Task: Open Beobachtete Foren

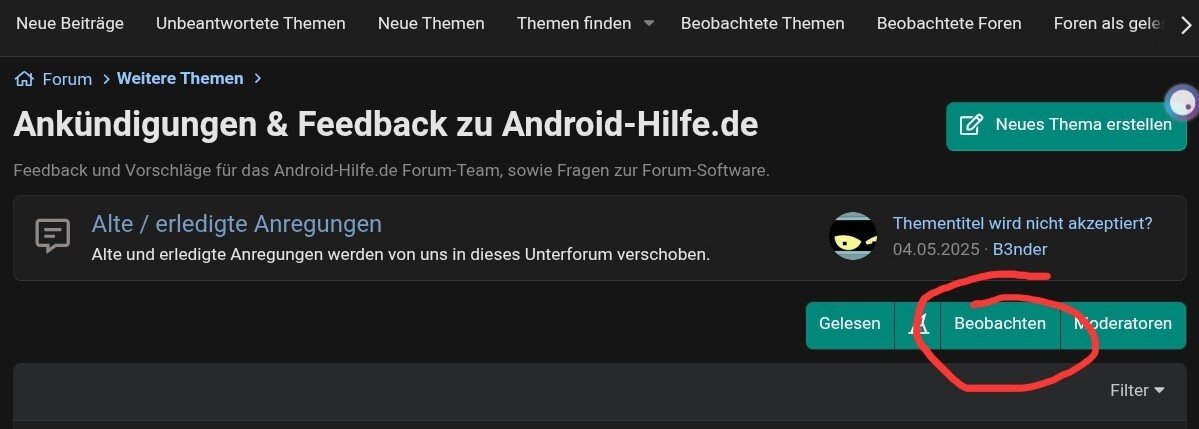Action: pyautogui.click(x=949, y=23)
